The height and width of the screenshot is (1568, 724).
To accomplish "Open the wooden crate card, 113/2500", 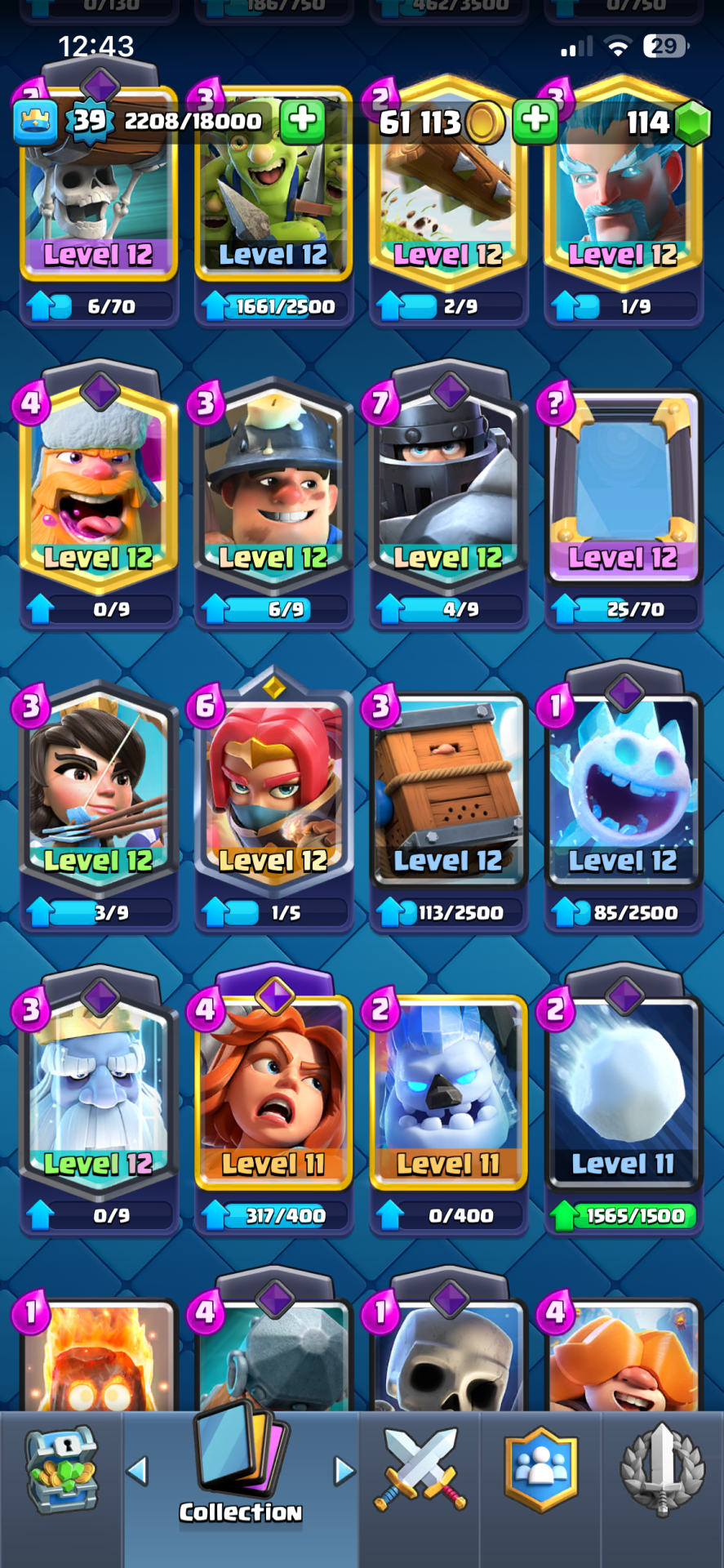I will (x=447, y=792).
